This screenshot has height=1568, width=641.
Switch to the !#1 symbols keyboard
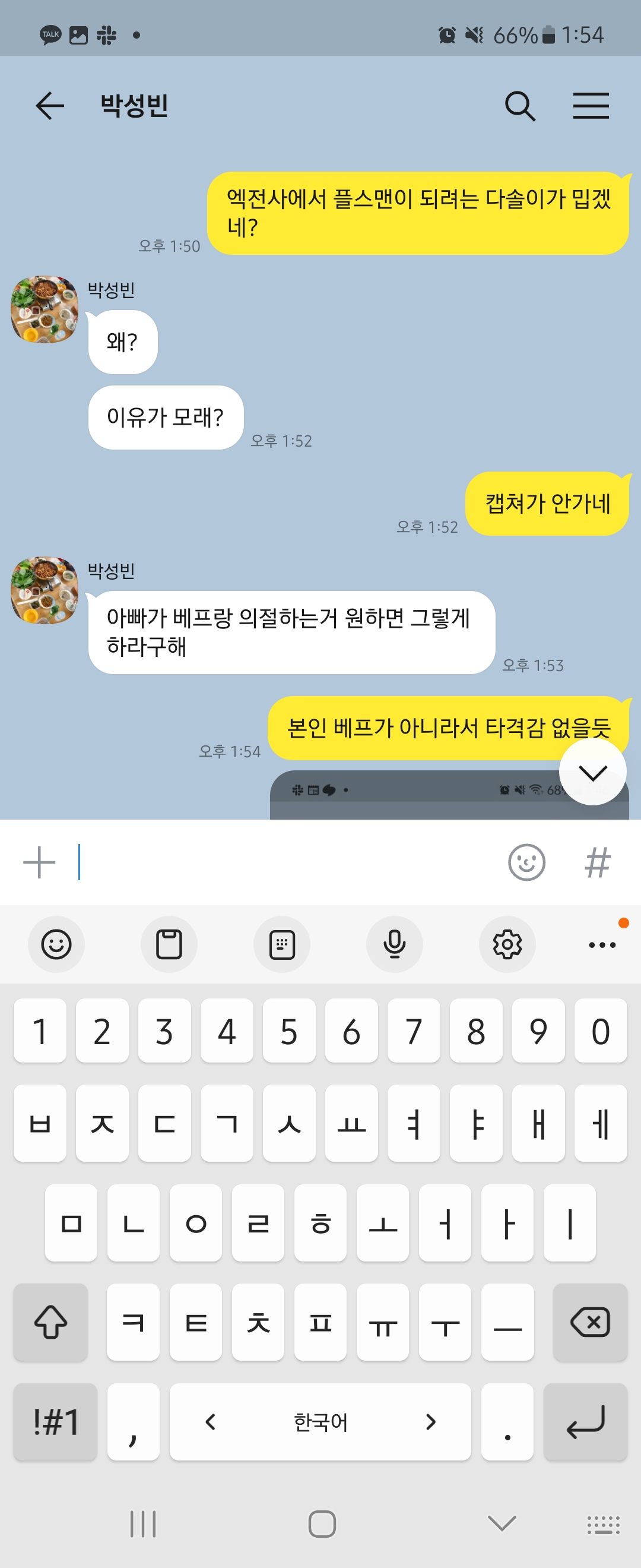pyautogui.click(x=55, y=1422)
